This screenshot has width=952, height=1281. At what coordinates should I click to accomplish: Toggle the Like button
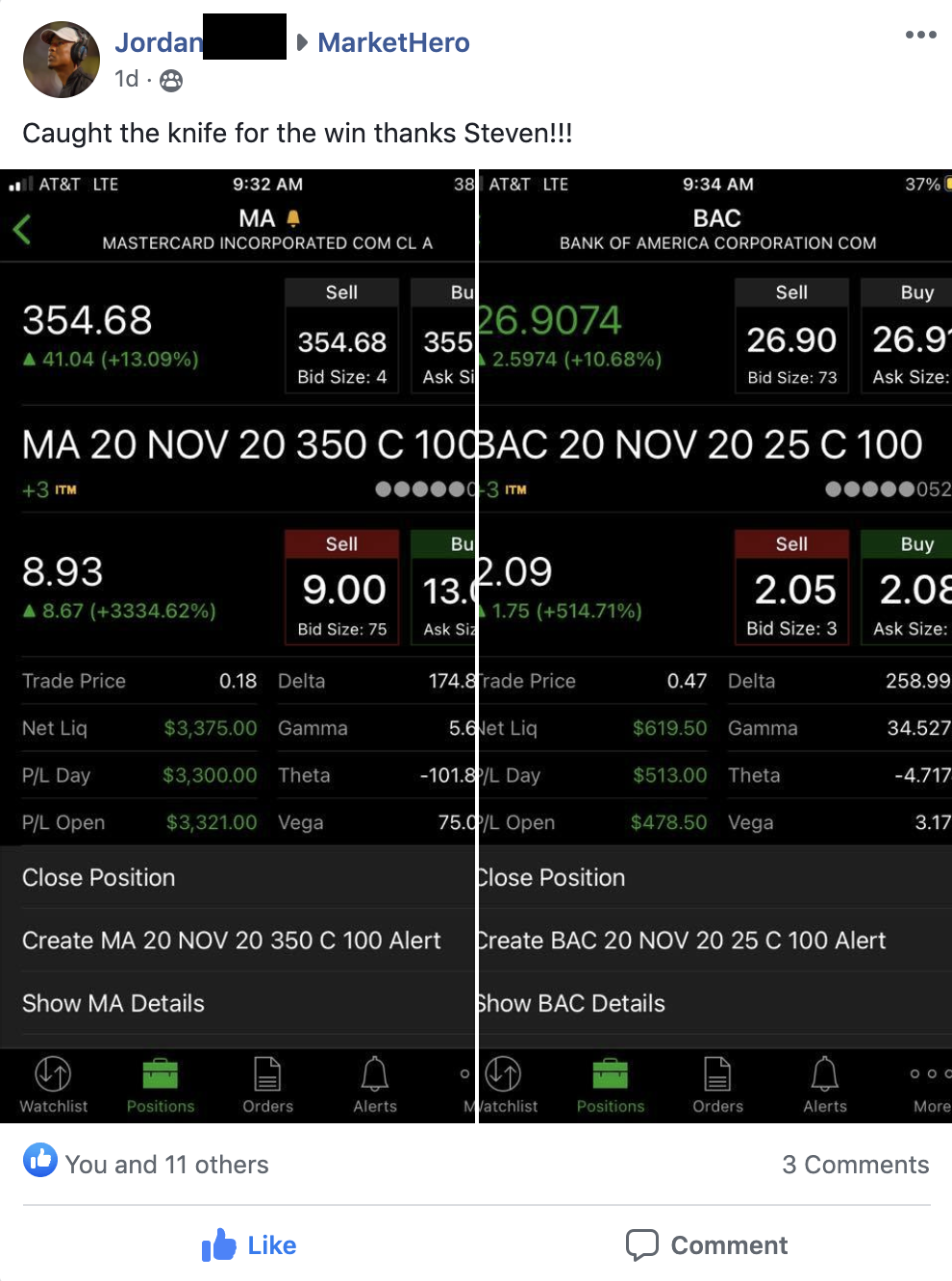pyautogui.click(x=249, y=1245)
